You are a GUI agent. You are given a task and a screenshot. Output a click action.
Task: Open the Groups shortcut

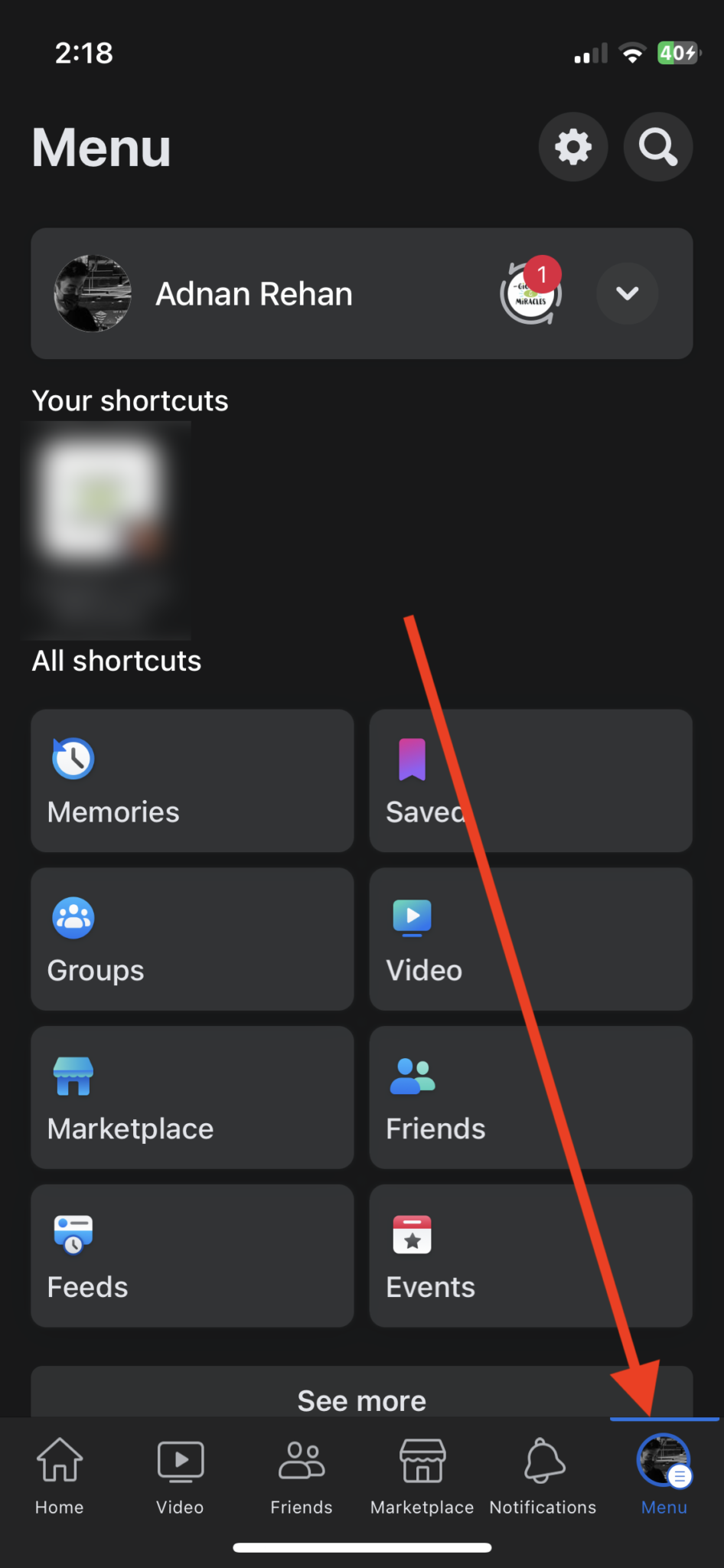[191, 939]
